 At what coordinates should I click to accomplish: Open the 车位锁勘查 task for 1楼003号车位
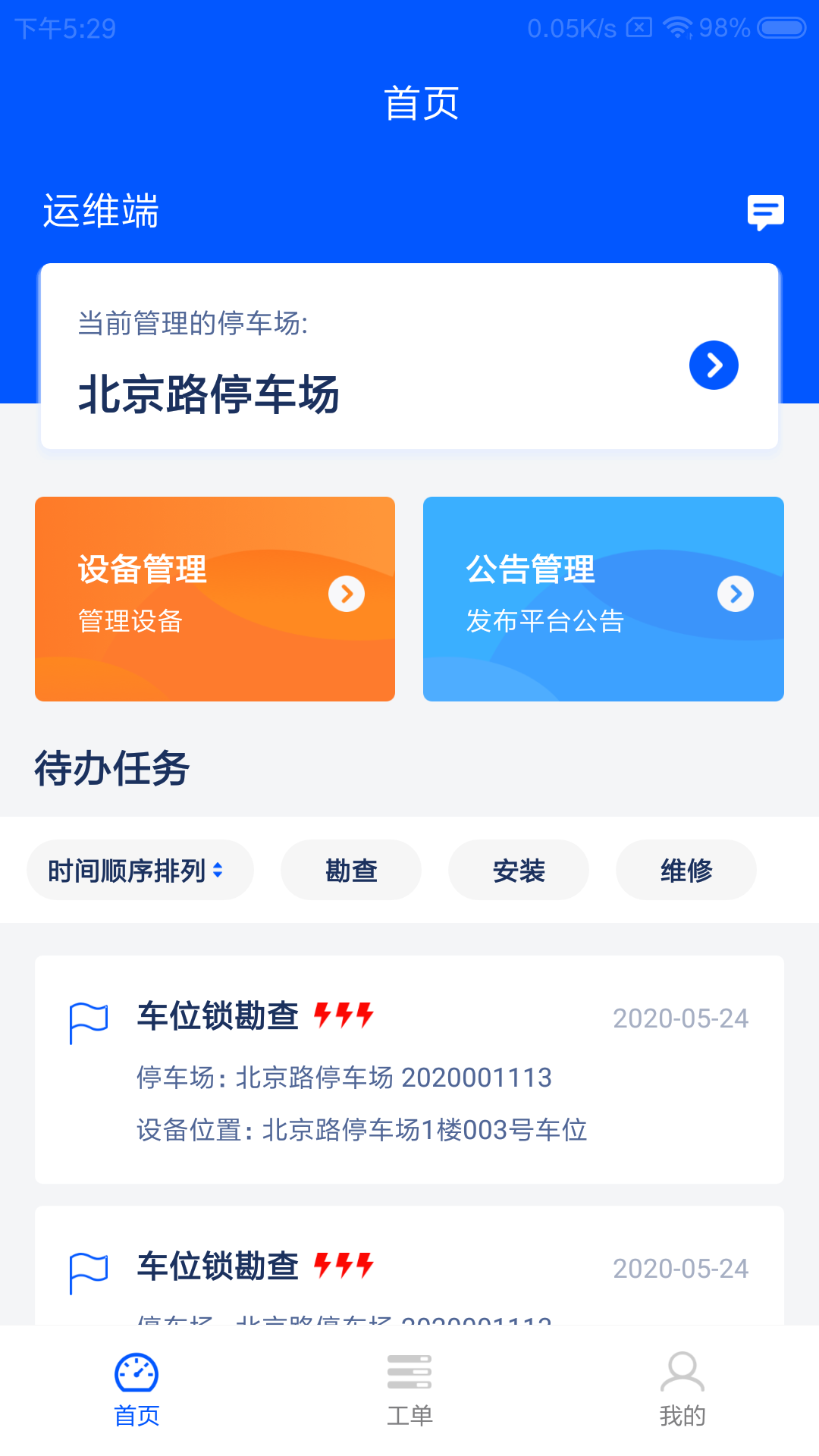(409, 1069)
